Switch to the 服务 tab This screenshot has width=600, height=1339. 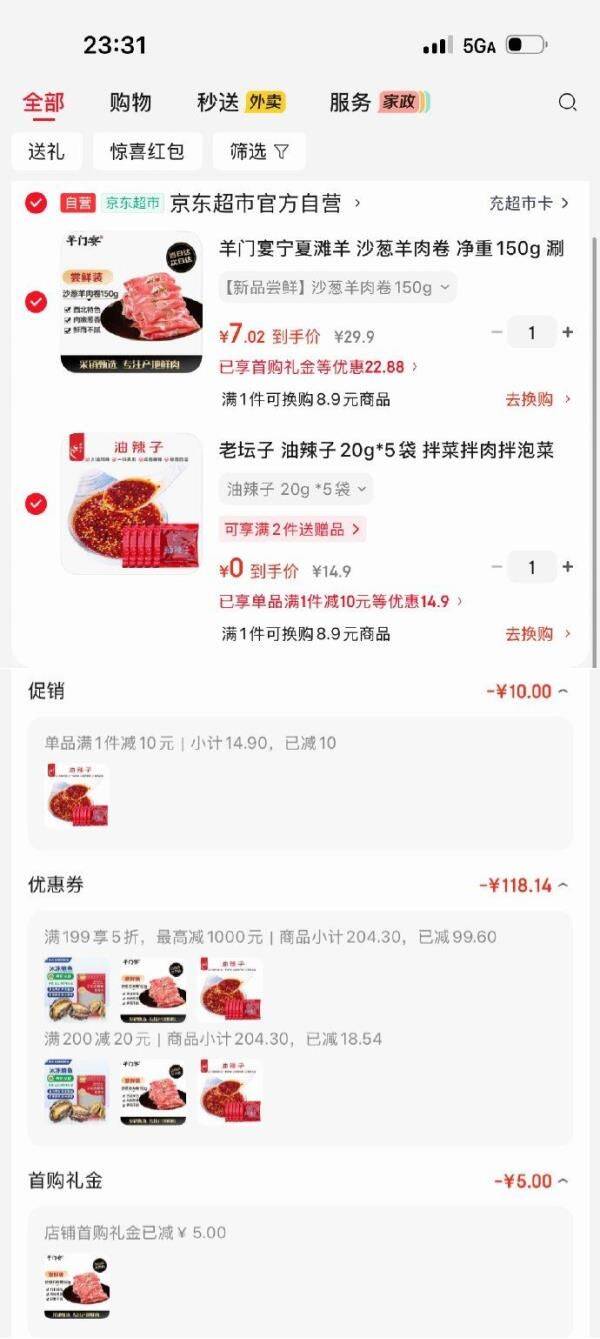click(378, 102)
